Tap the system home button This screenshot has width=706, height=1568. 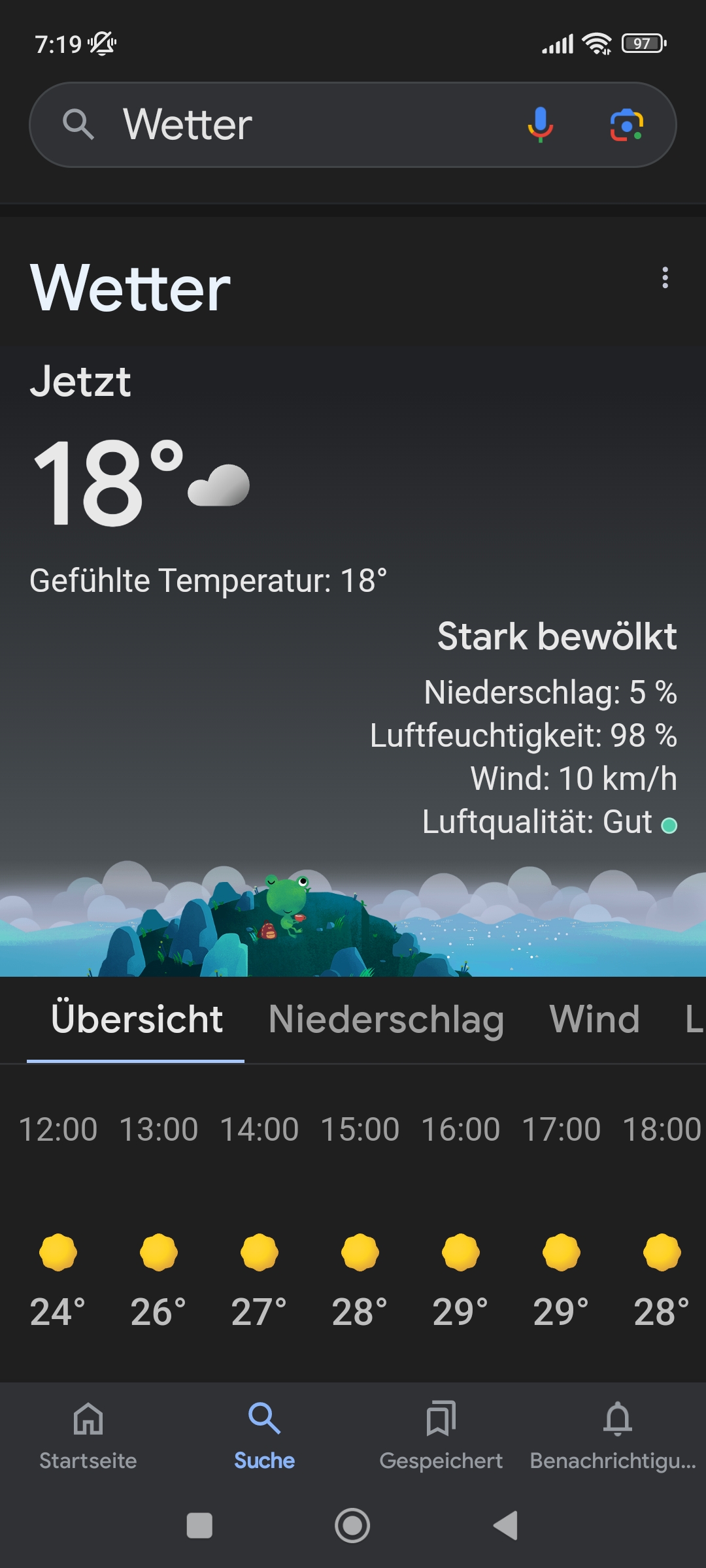[x=352, y=1526]
